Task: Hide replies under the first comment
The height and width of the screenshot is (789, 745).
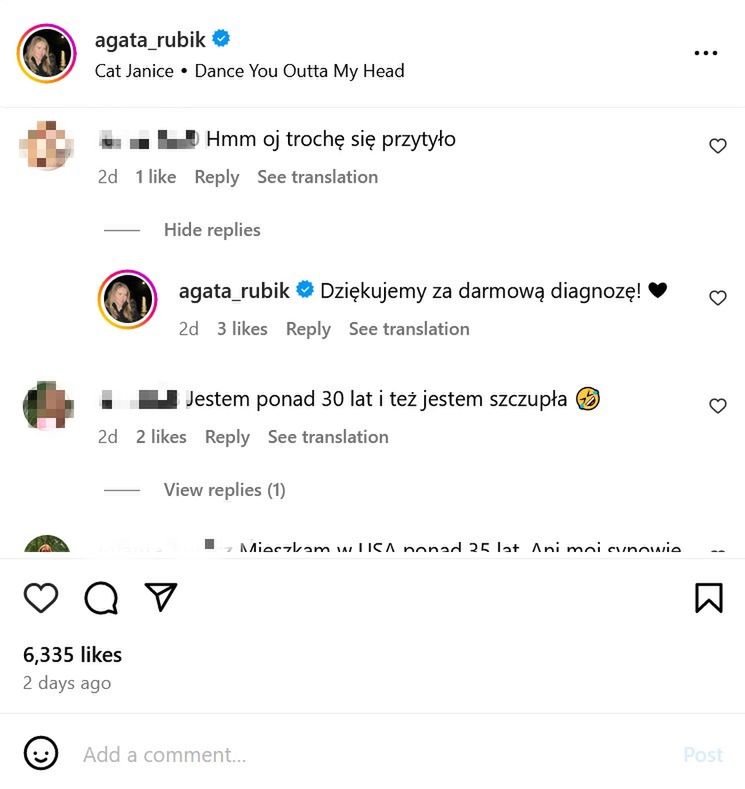Action: tap(212, 230)
